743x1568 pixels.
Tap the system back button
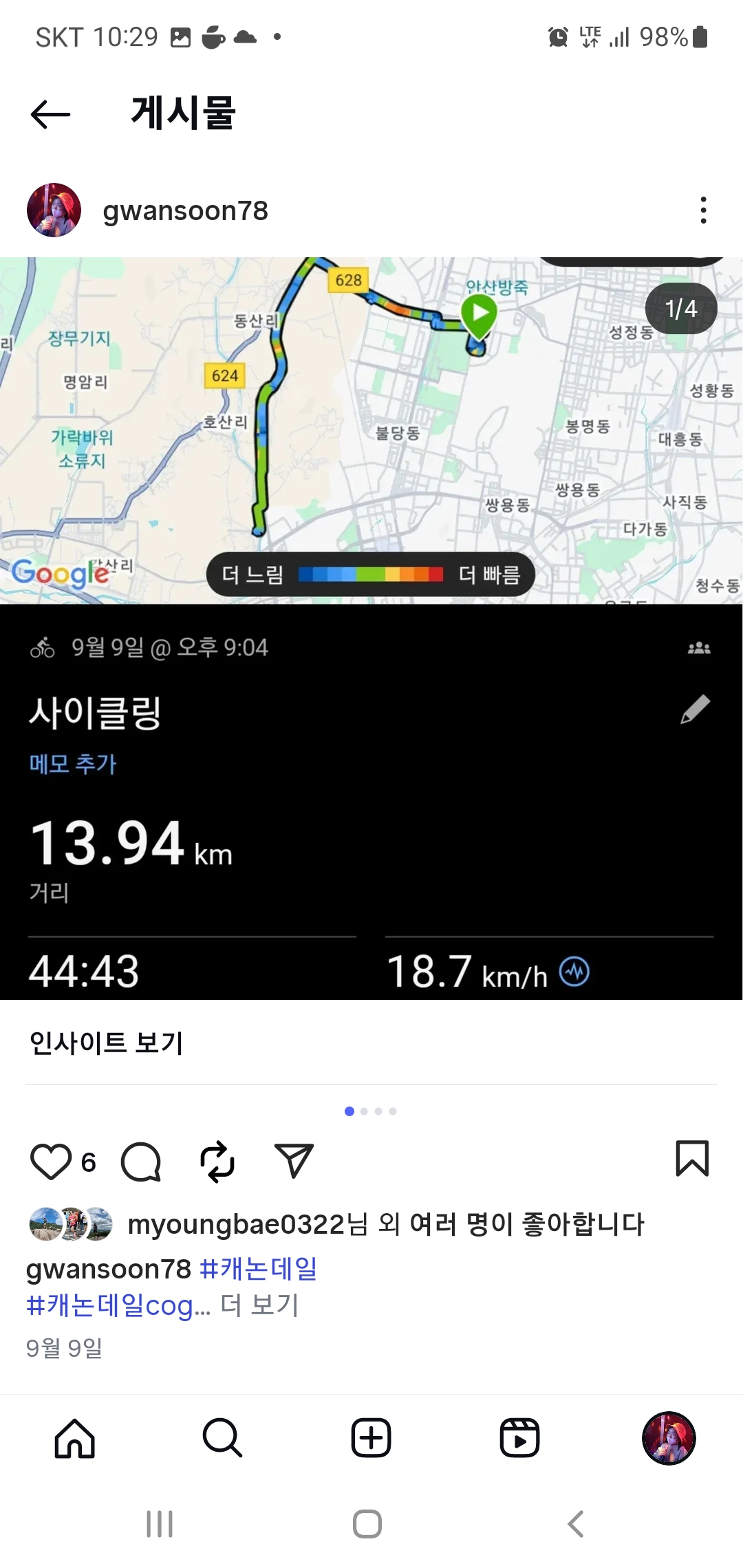coord(575,1524)
